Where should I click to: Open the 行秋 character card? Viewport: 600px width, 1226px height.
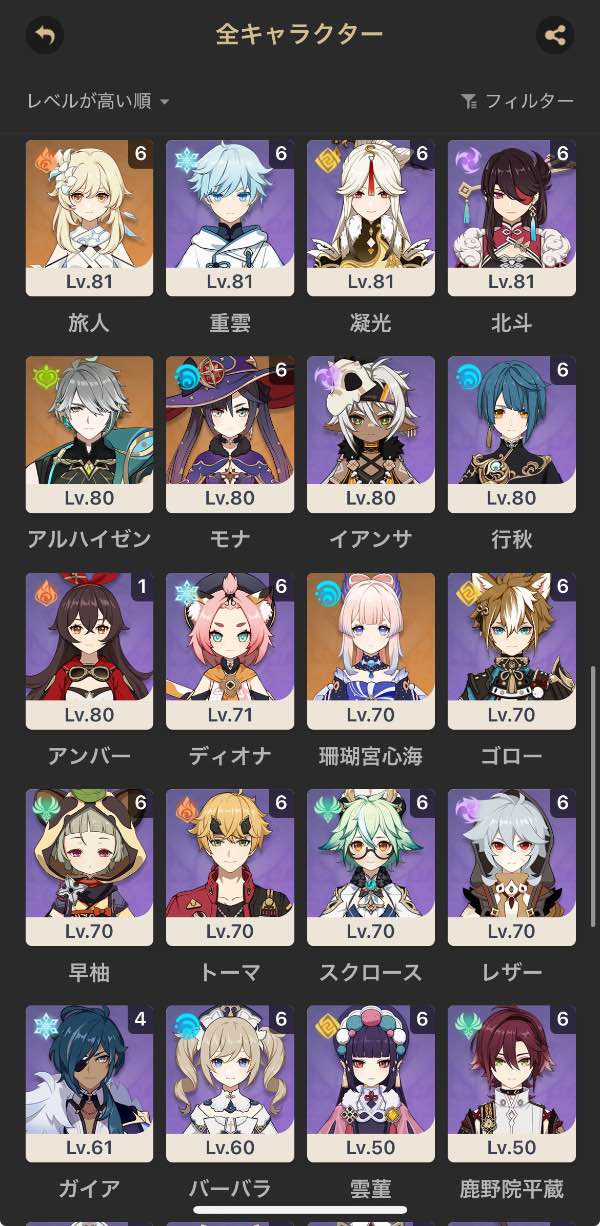512,434
